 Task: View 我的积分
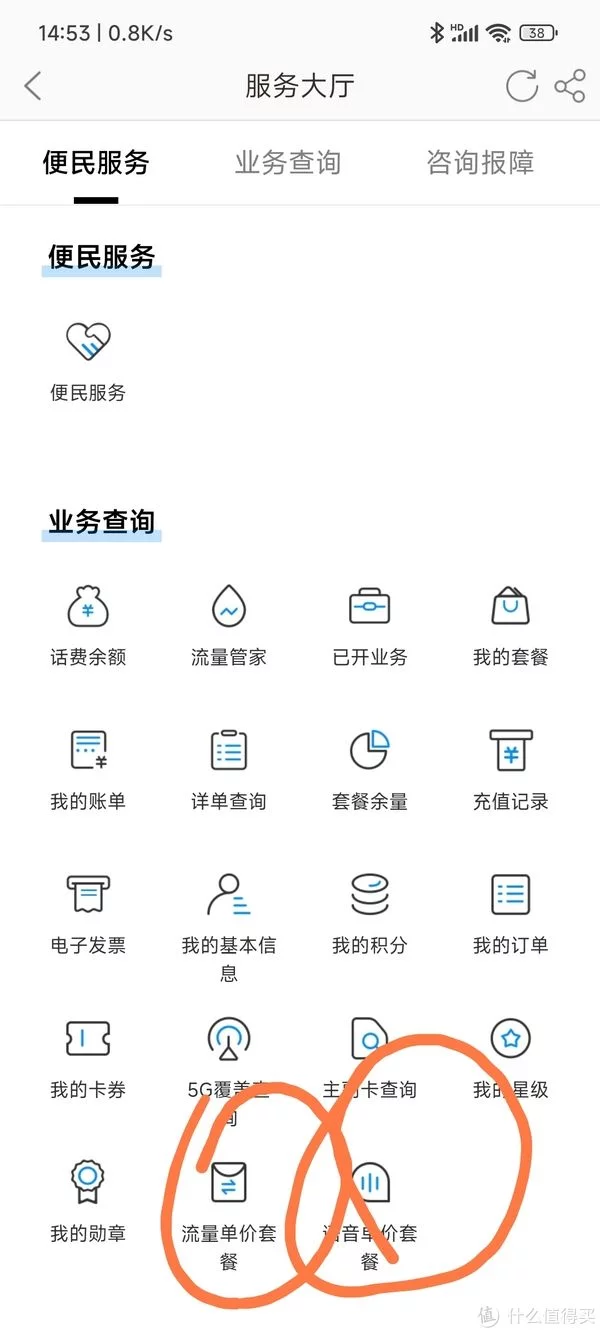(370, 914)
